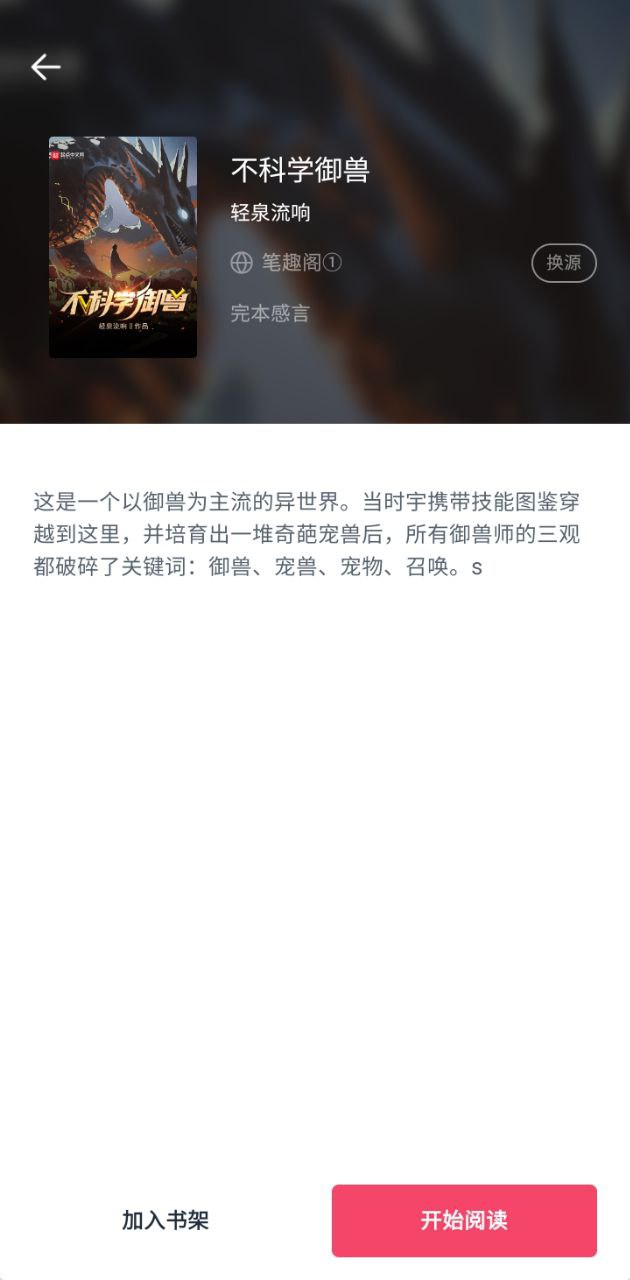Open author 轻泉流响
Viewport: 630px width, 1280px height.
(x=270, y=213)
